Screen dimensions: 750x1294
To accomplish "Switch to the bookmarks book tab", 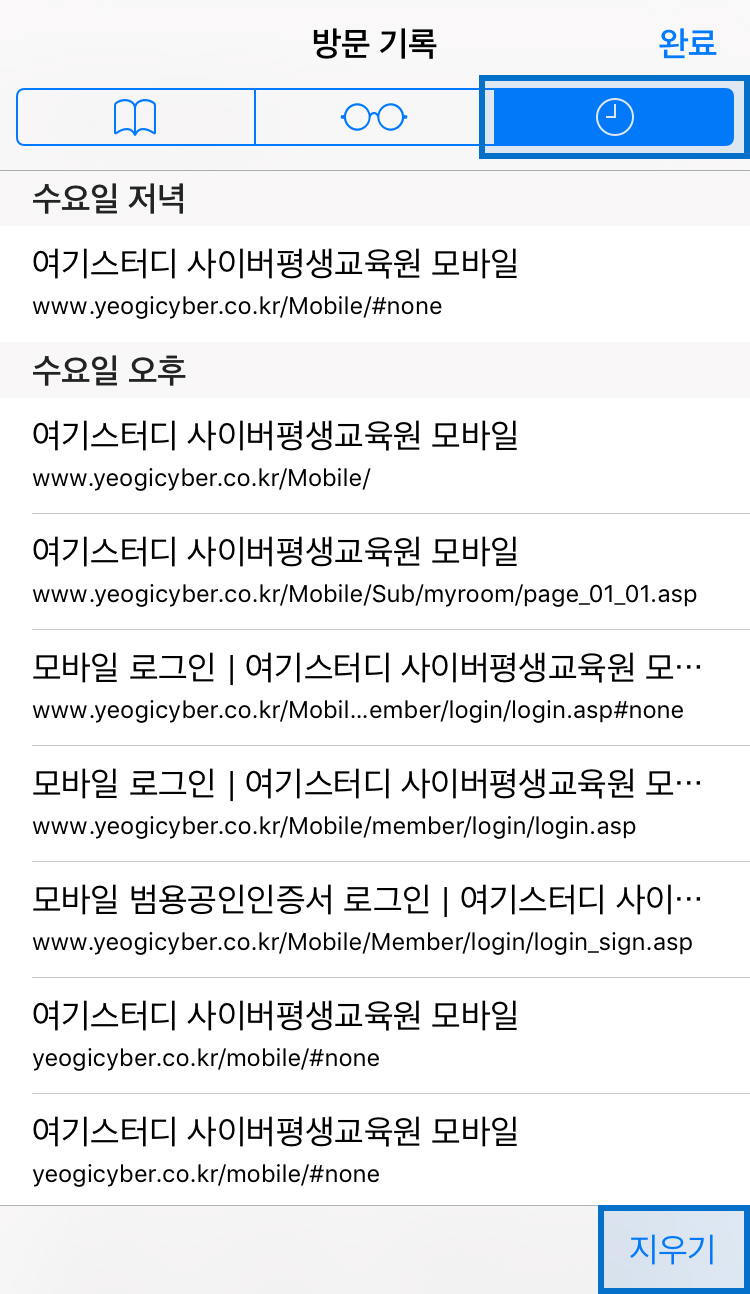I will click(x=135, y=118).
